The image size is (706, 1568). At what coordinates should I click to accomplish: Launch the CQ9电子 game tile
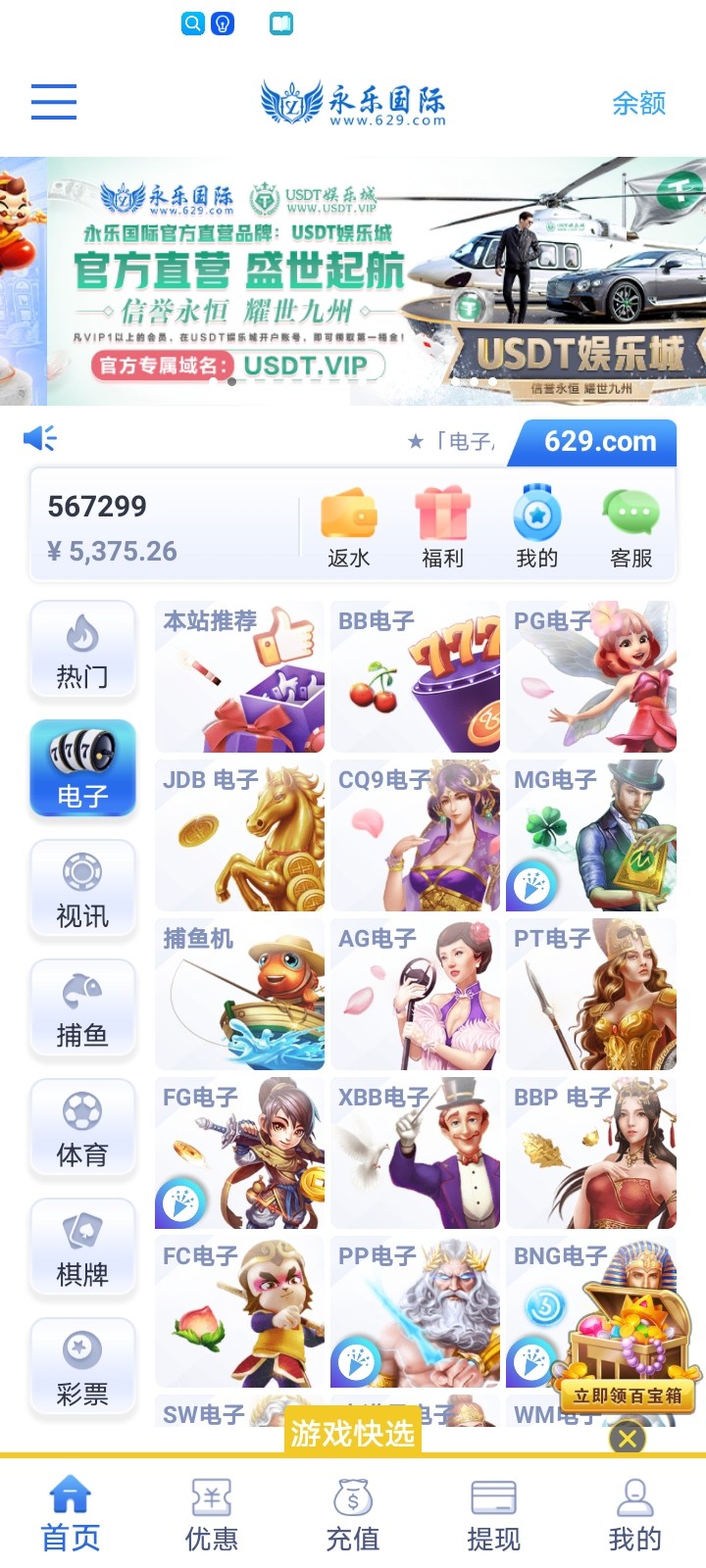pos(415,836)
